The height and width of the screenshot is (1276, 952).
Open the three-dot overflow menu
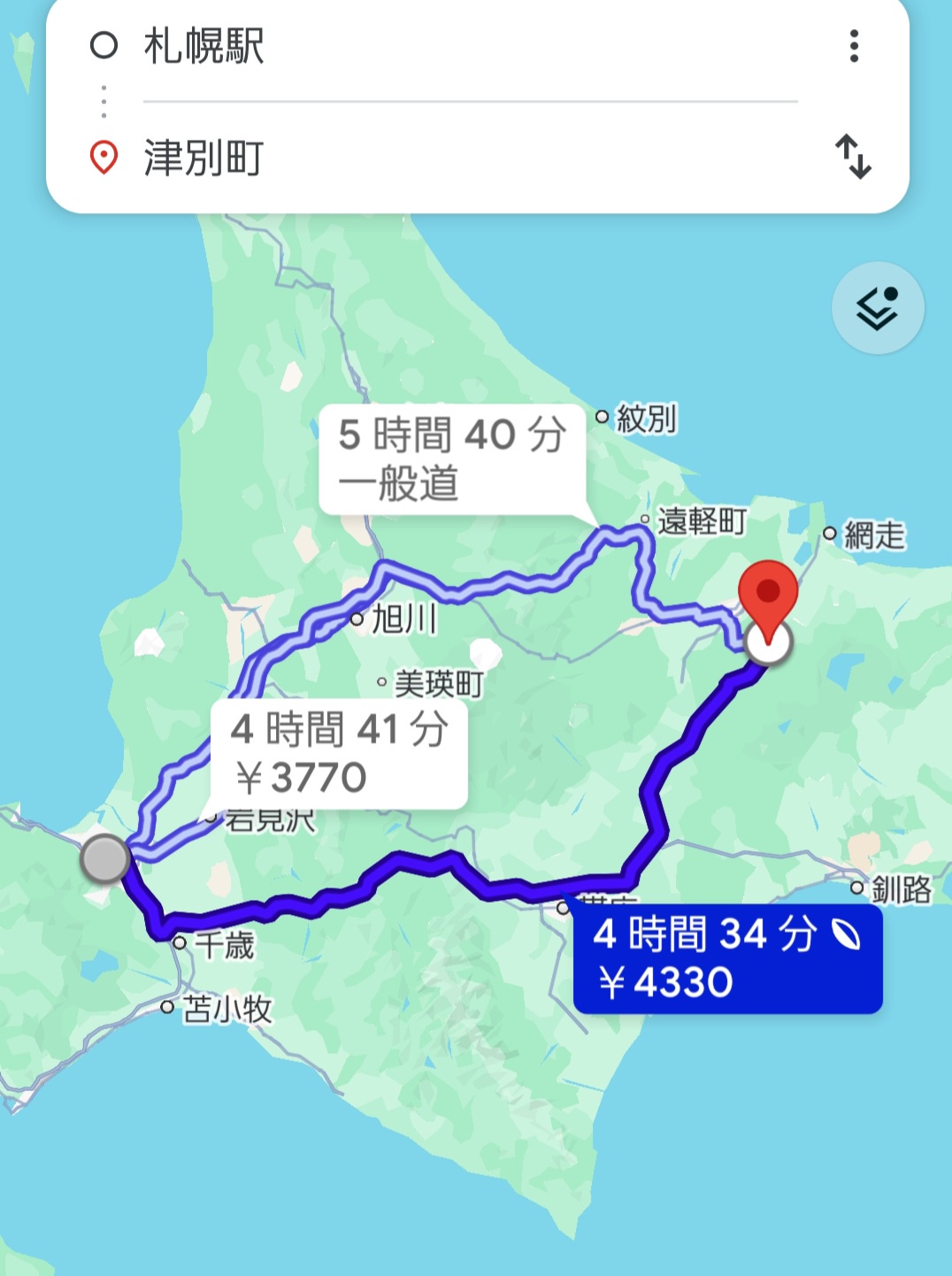[854, 46]
